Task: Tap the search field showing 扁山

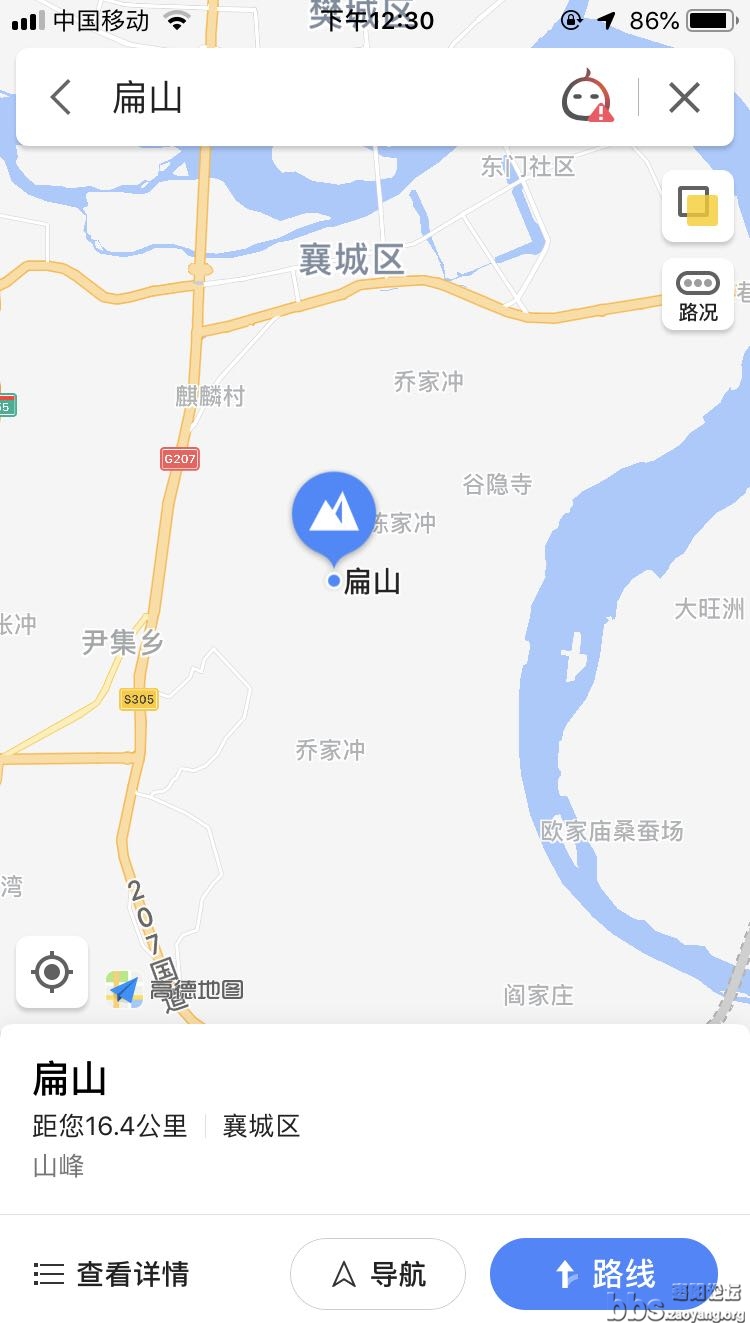Action: pyautogui.click(x=320, y=98)
